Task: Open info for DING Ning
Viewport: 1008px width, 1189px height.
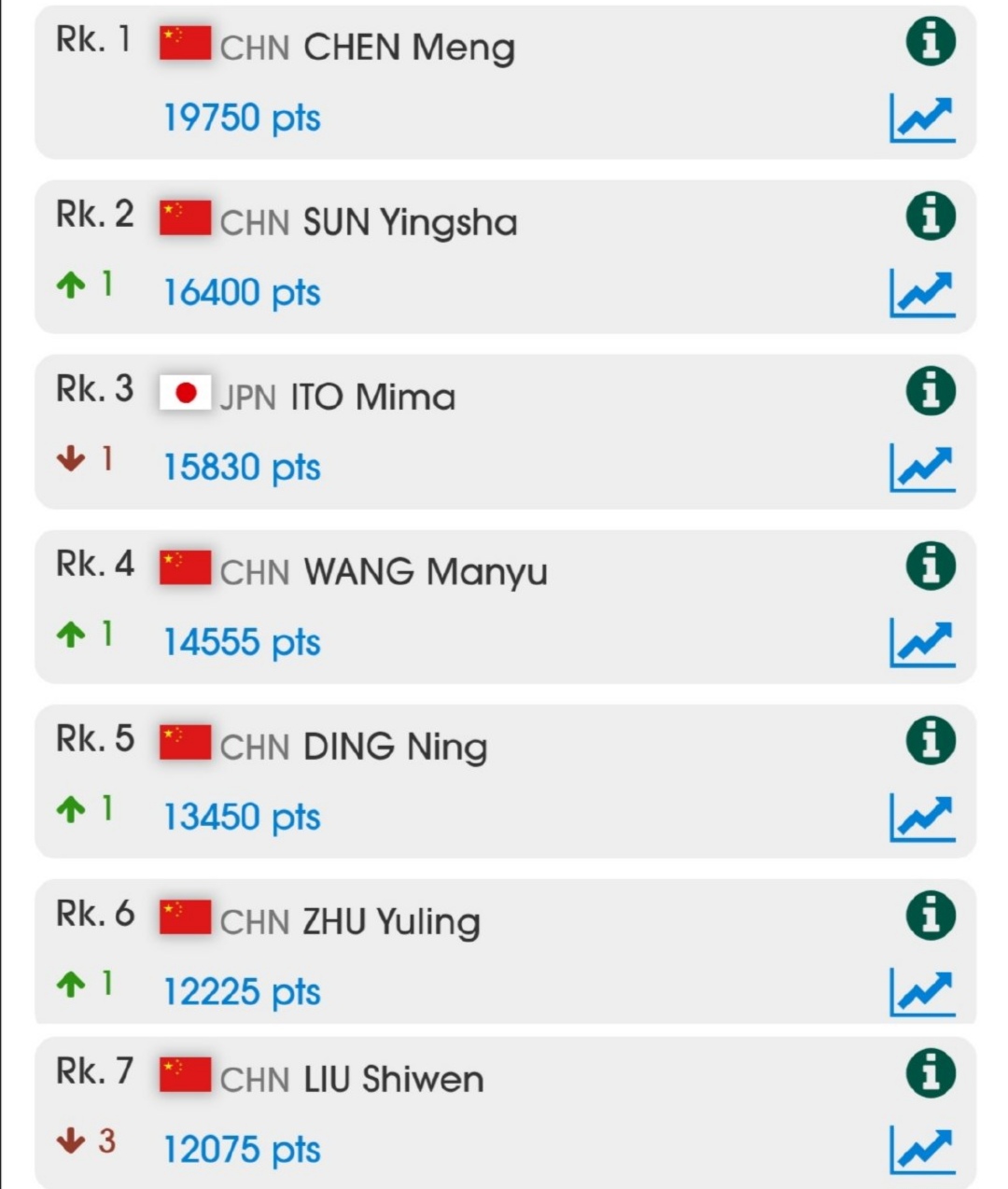Action: pyautogui.click(x=931, y=741)
